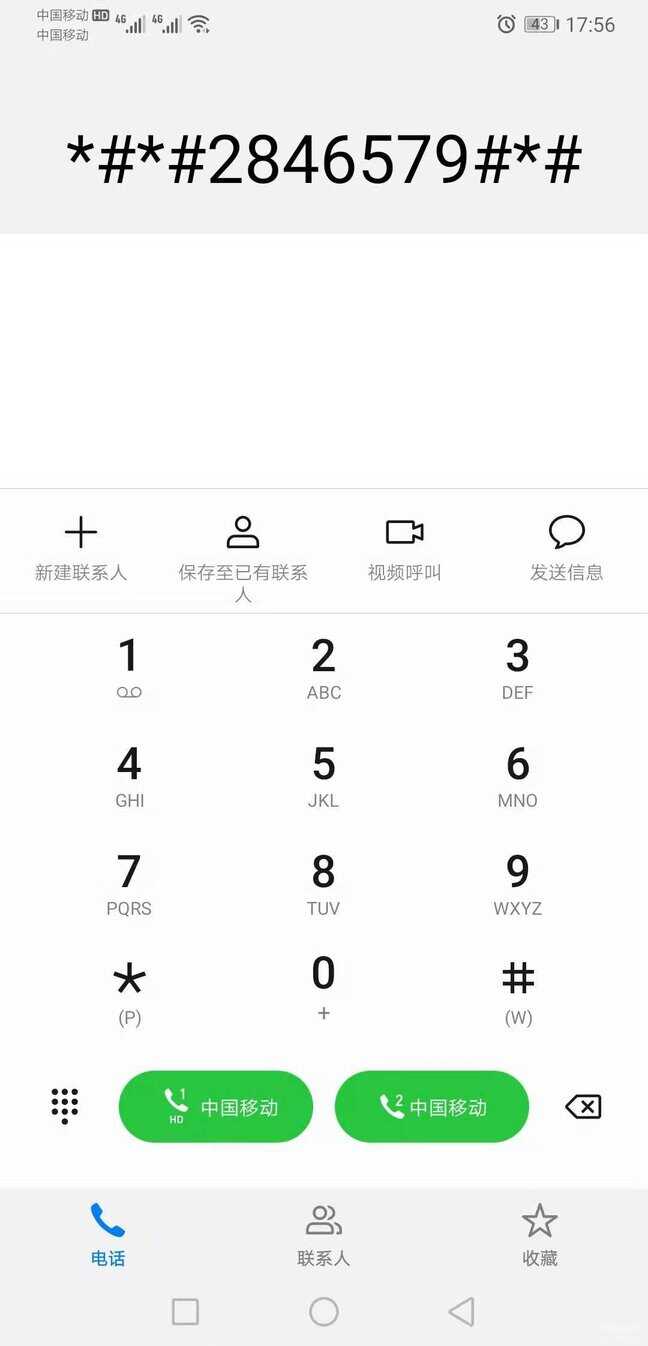648x1346 pixels.
Task: Switch to the 联系人 tab
Action: coord(324,1235)
